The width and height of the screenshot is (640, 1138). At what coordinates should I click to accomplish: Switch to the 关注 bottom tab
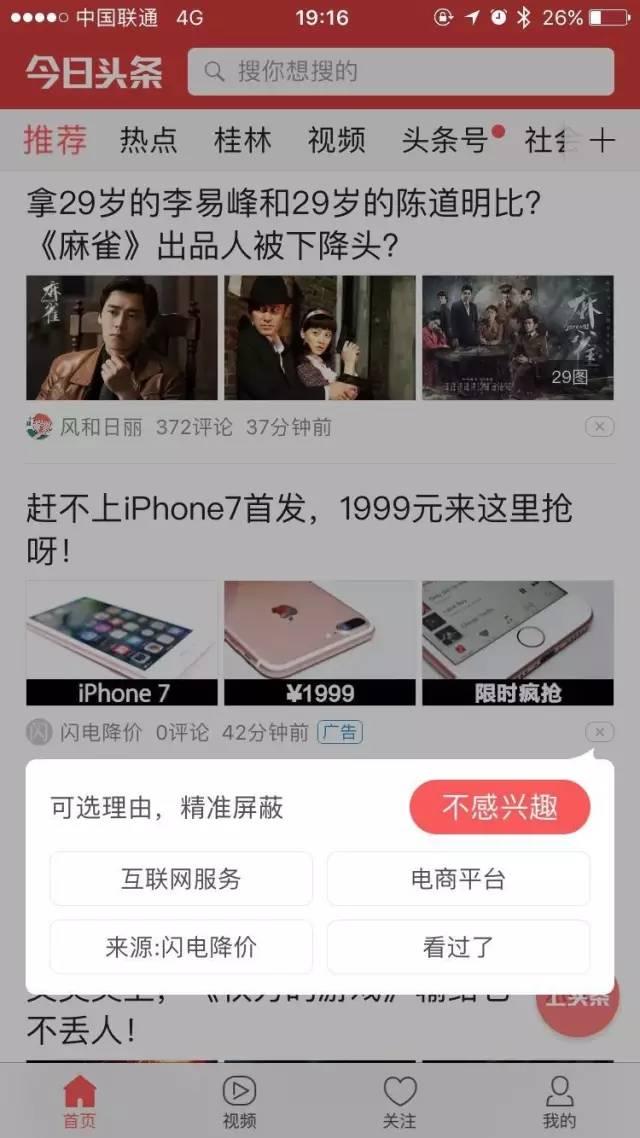coord(400,1102)
